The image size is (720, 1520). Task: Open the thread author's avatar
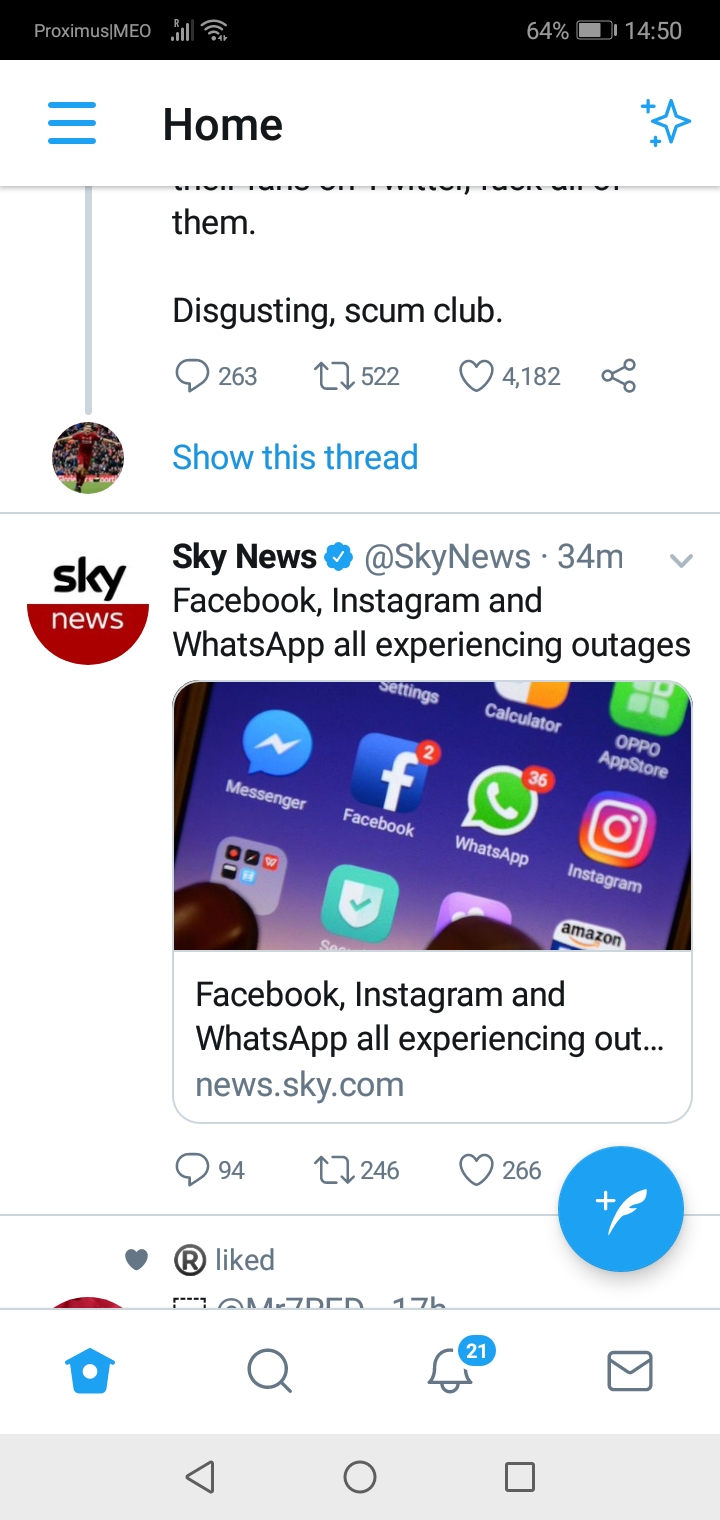pos(88,458)
